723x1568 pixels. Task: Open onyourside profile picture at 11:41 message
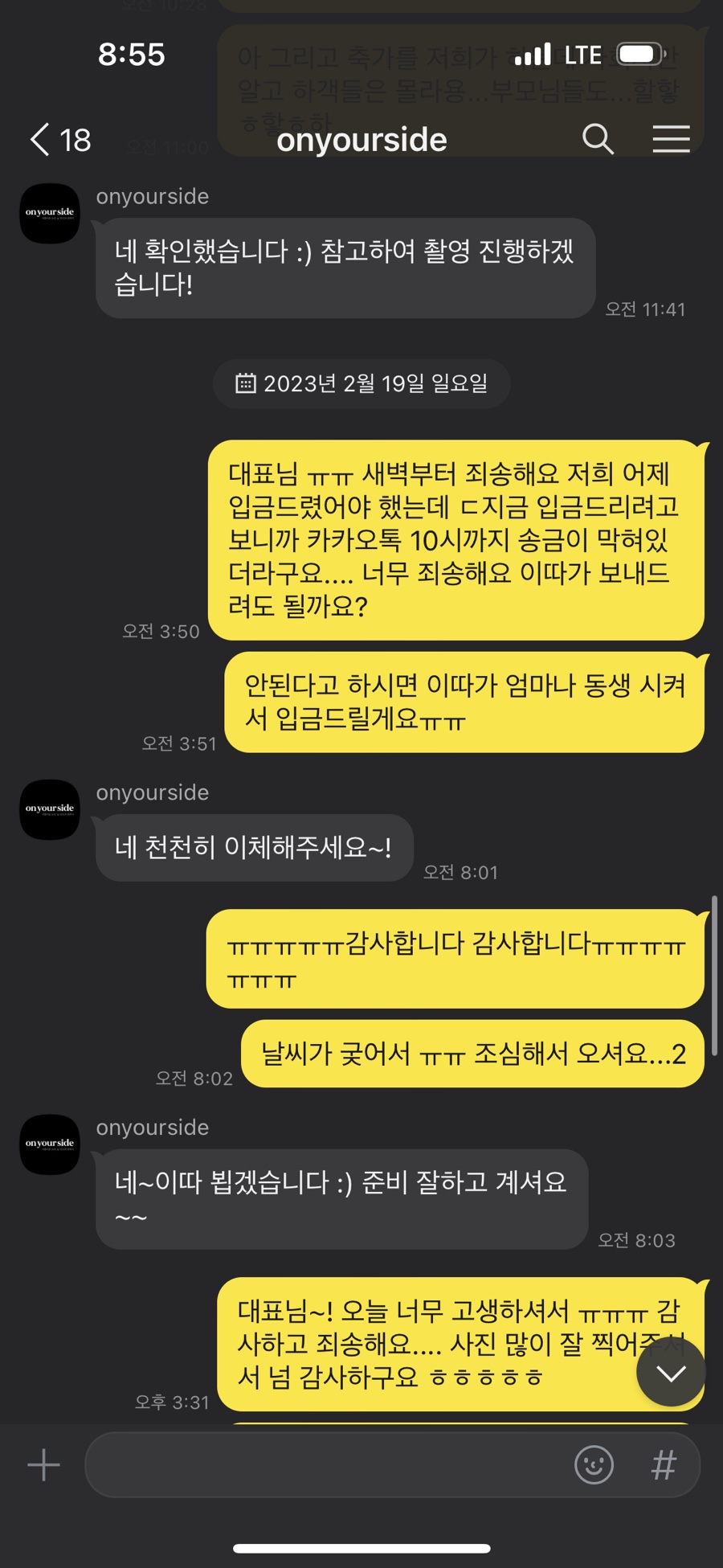(50, 214)
